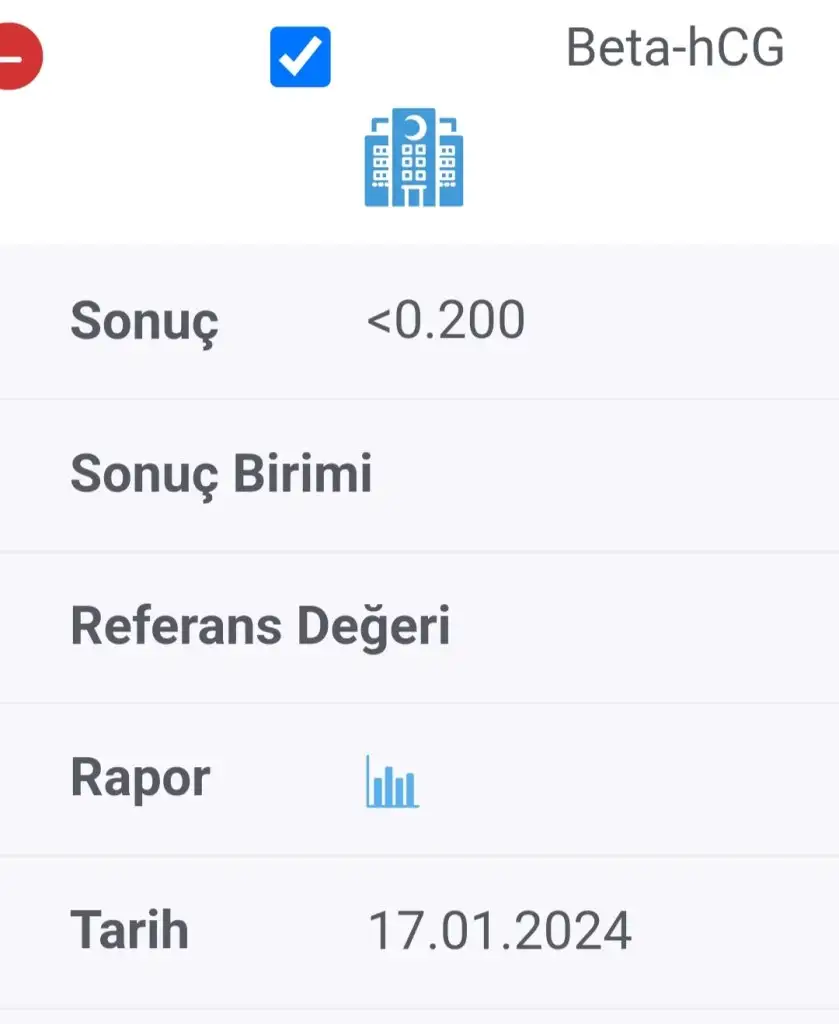
Task: Uncheck the Beta-hCG checkbox
Action: click(x=300, y=57)
